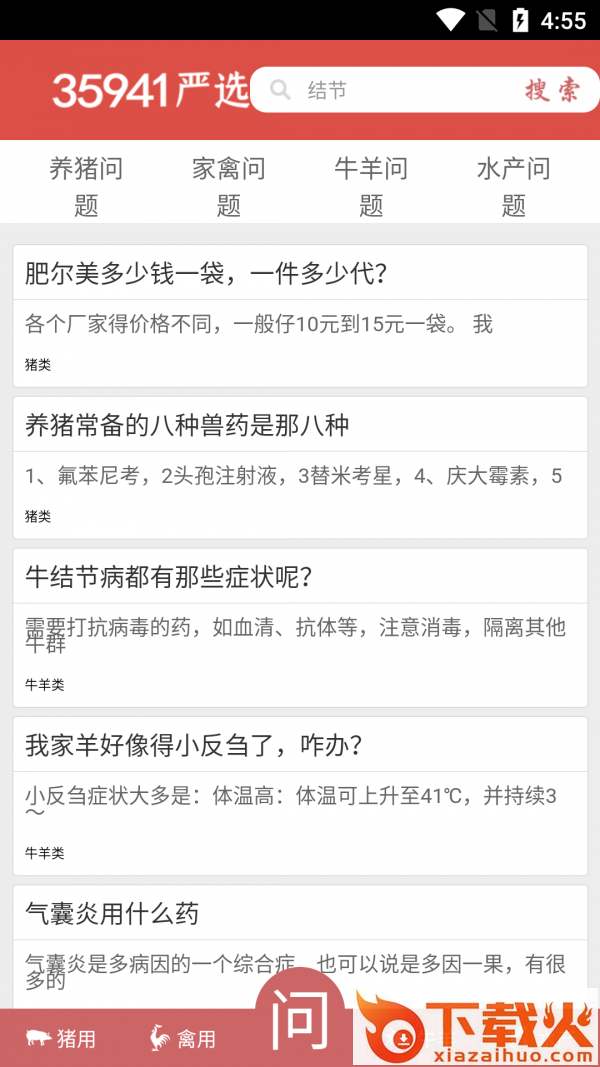Select the 水产问题 tab

(514, 186)
